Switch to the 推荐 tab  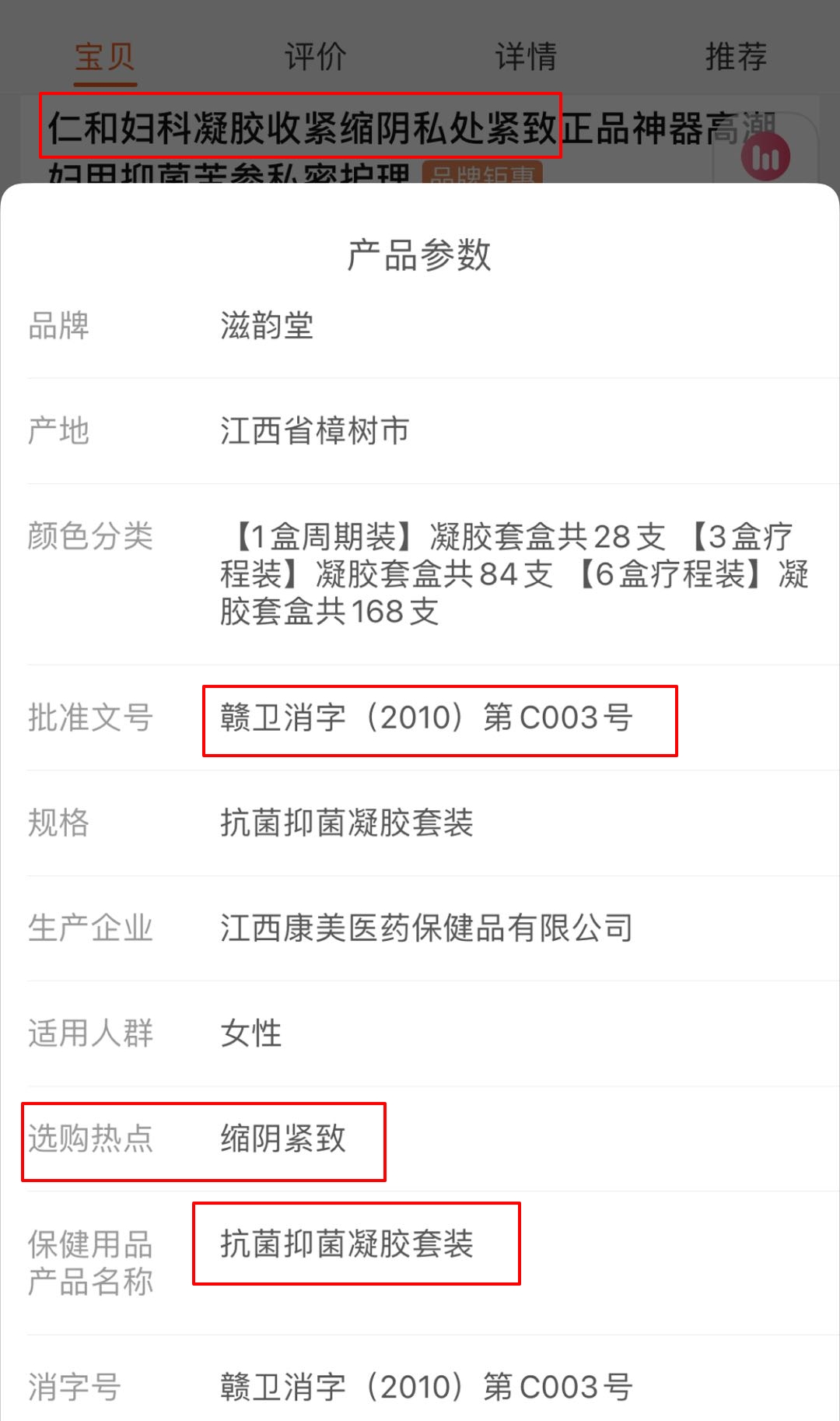[737, 55]
